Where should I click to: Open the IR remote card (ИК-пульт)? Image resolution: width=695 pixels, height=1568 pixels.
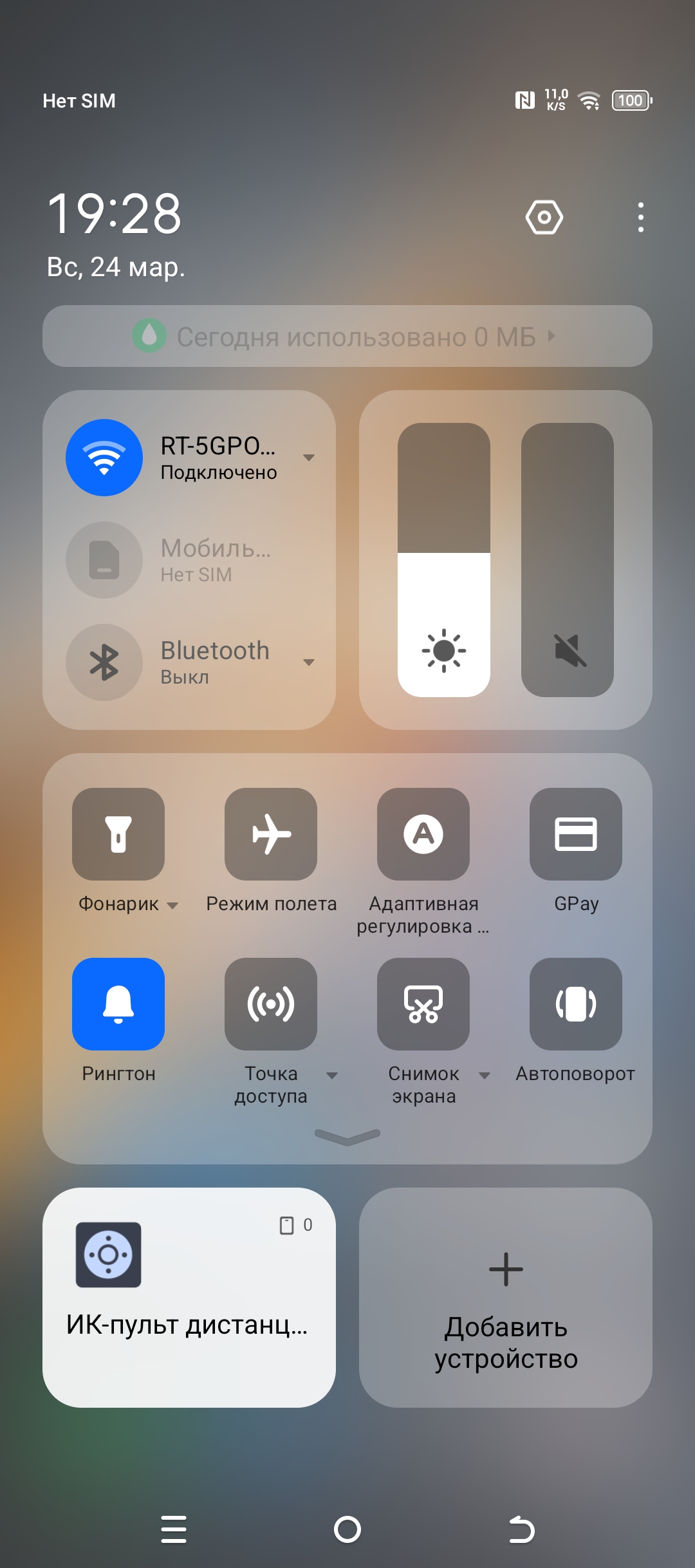click(x=189, y=1298)
